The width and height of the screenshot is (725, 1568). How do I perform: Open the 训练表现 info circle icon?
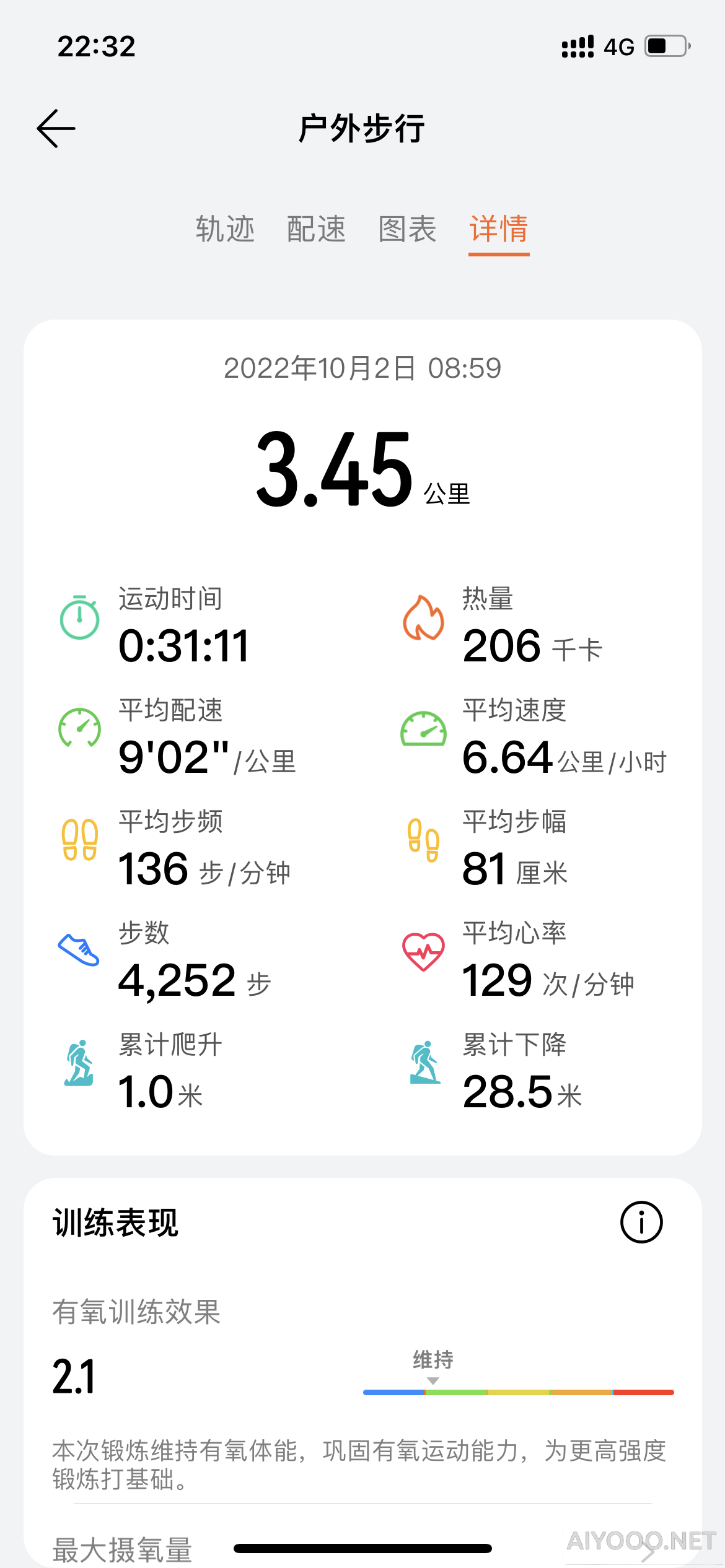click(x=641, y=1221)
